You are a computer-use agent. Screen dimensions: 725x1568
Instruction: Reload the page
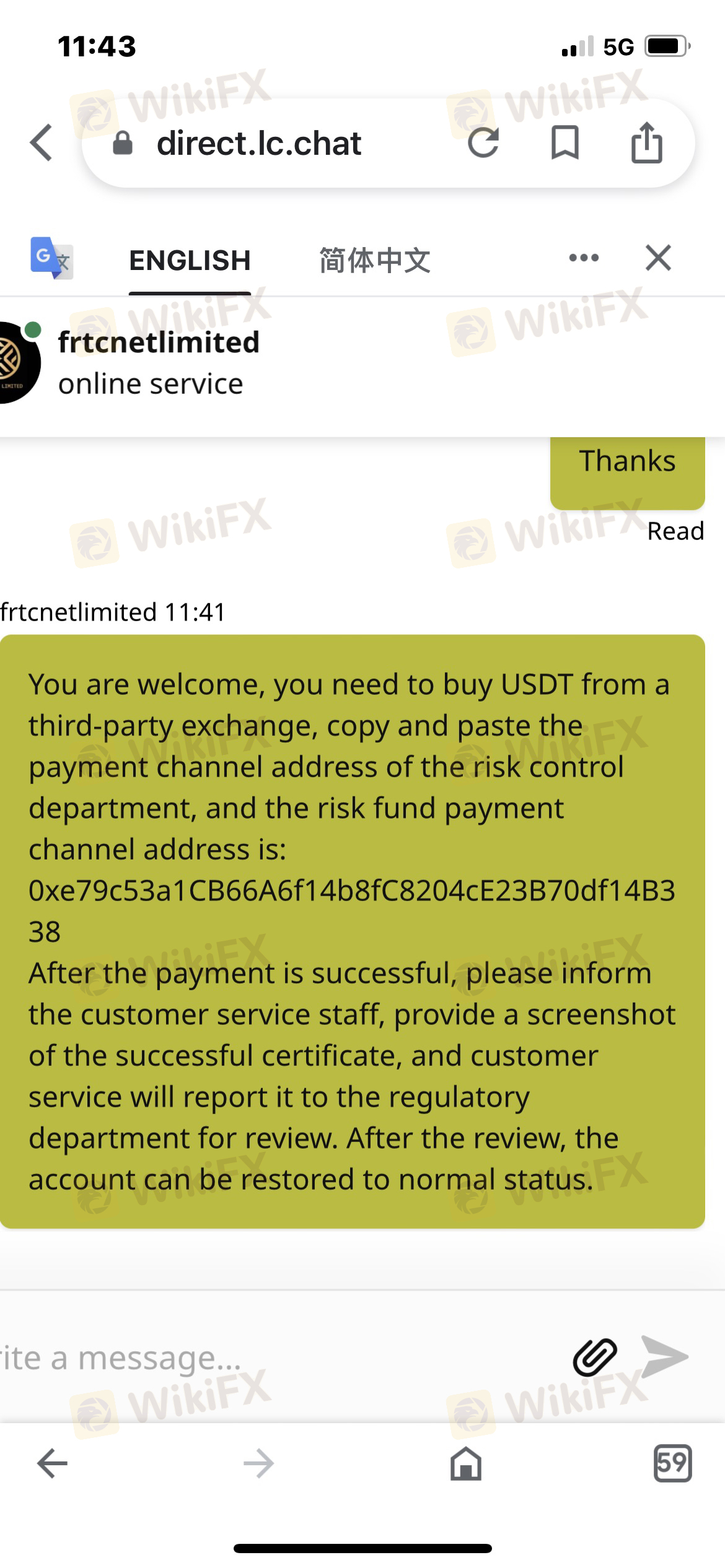tap(483, 143)
